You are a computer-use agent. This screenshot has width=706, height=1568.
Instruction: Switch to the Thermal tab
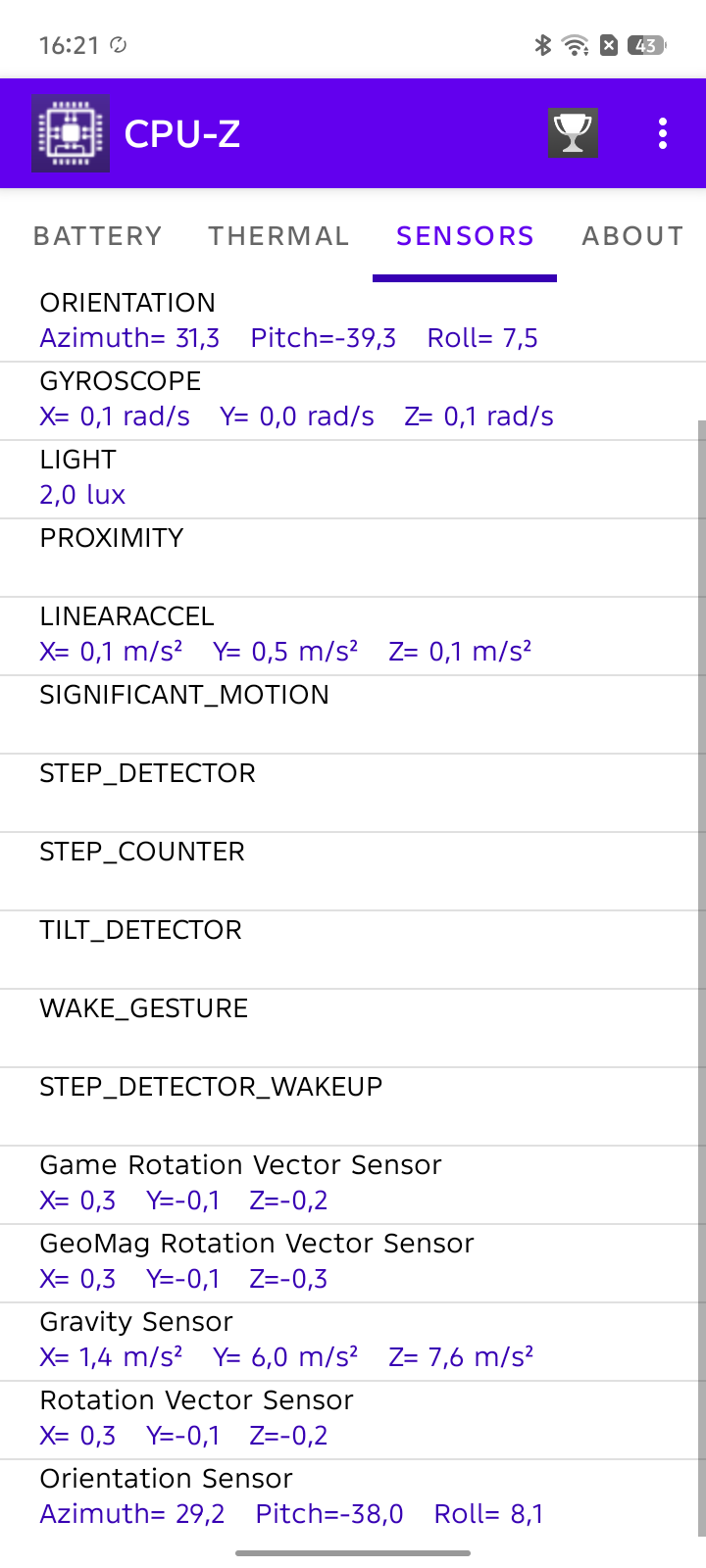(278, 236)
